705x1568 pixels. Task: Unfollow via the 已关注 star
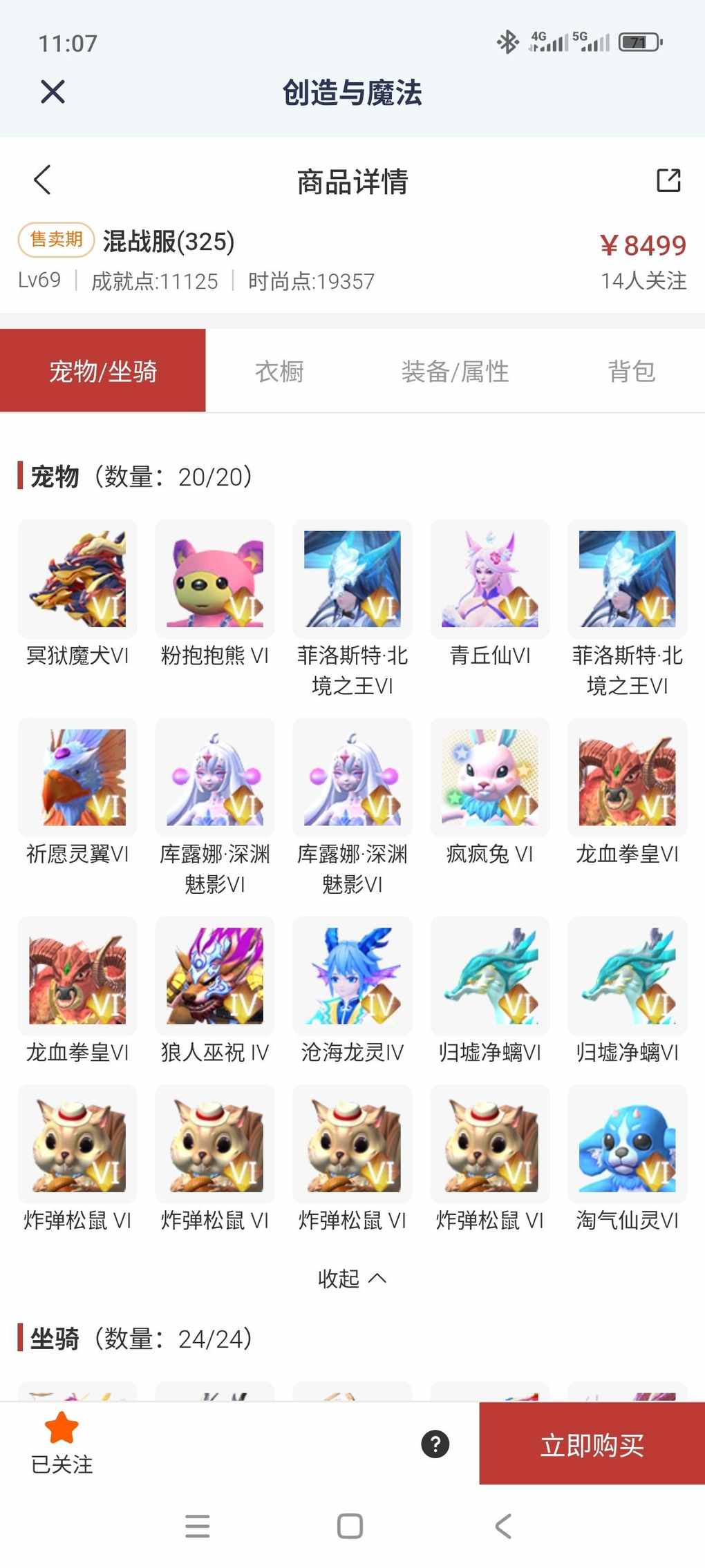click(62, 1443)
